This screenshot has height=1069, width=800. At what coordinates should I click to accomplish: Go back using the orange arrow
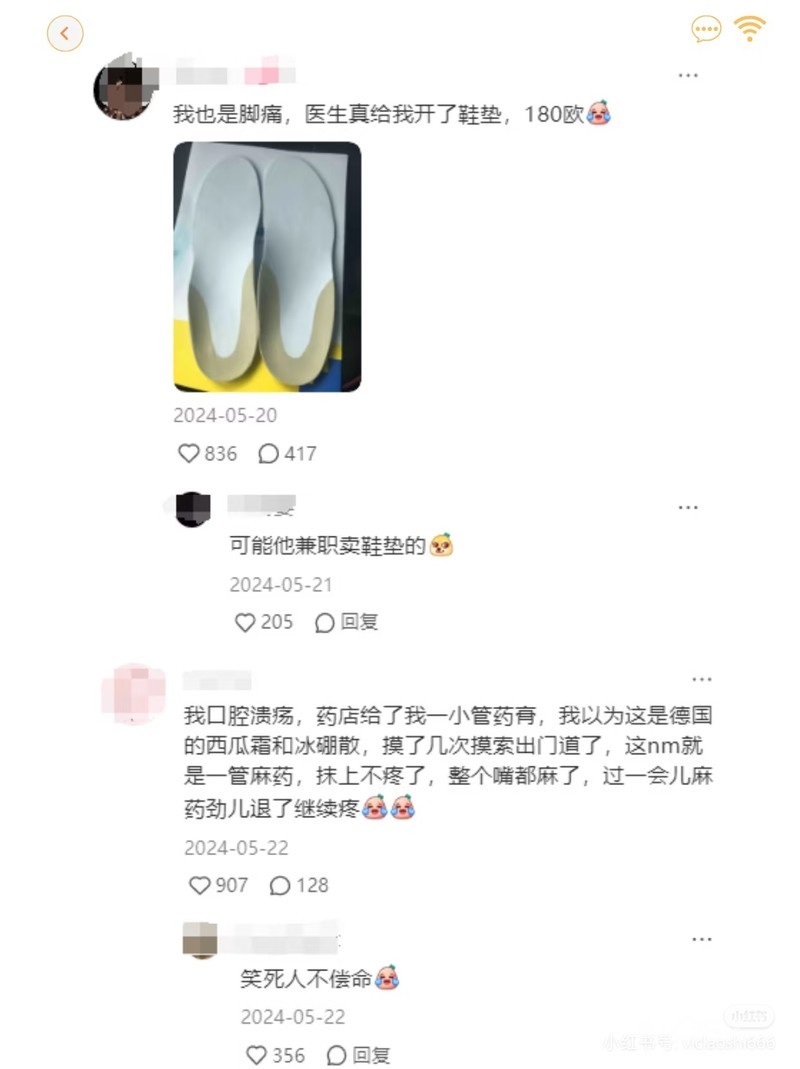tap(65, 34)
